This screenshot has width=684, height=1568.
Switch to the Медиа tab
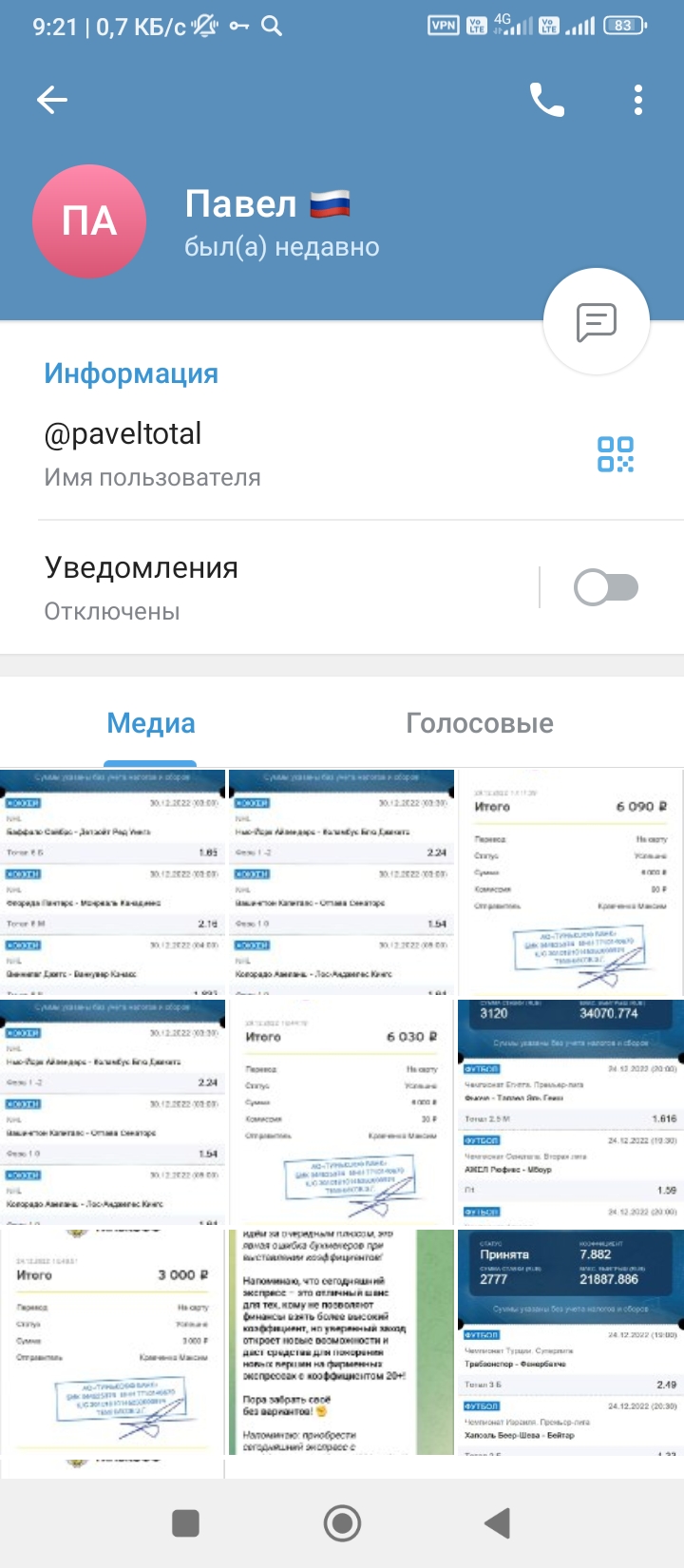(151, 724)
